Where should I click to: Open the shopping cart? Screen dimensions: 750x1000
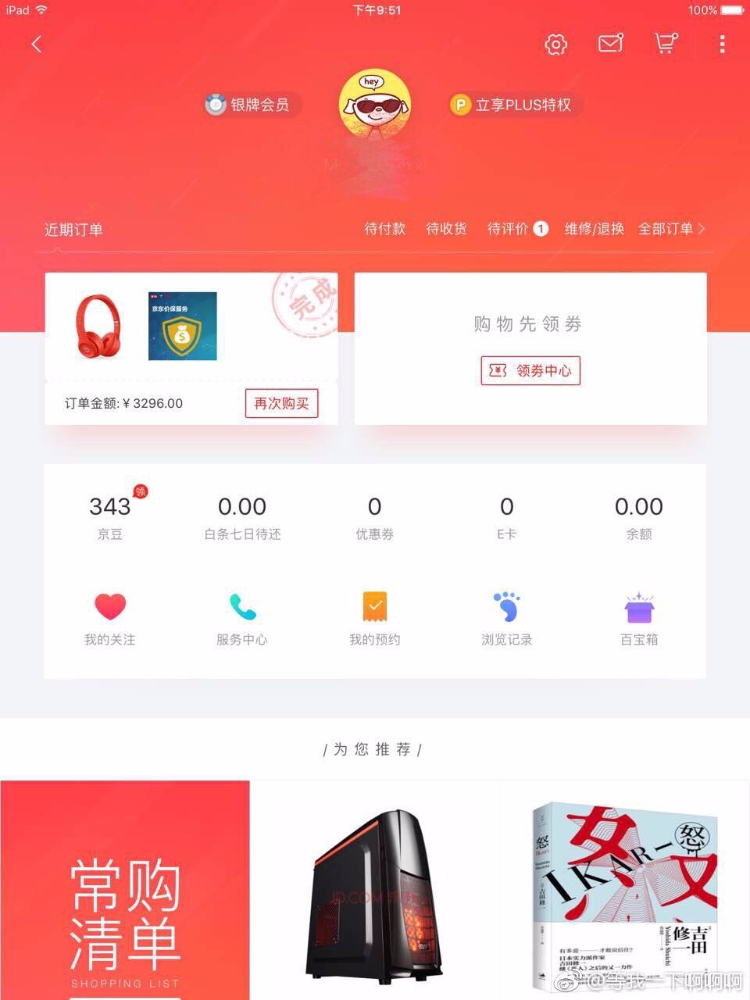point(666,44)
